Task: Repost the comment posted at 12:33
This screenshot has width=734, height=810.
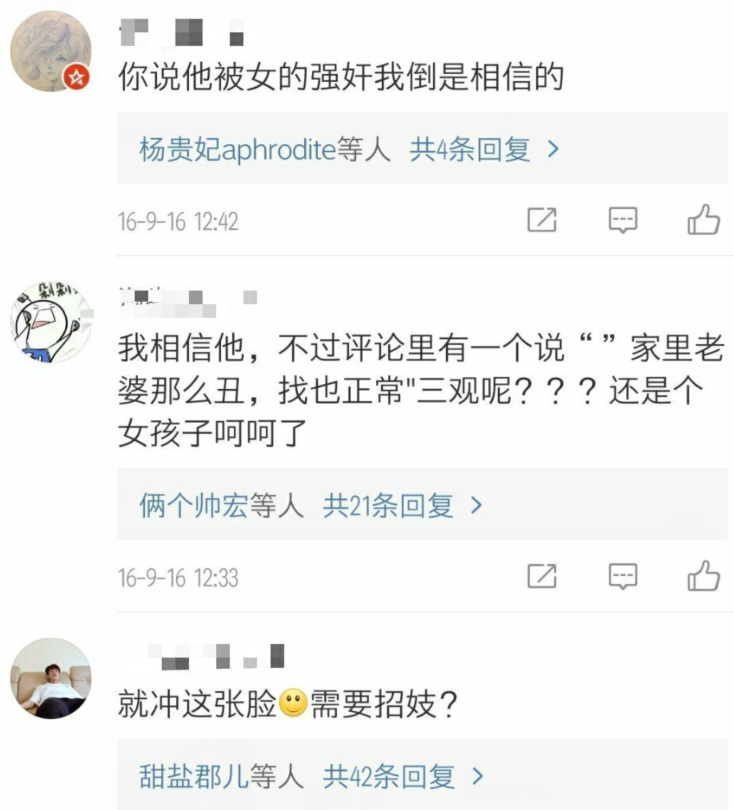Action: (x=541, y=576)
